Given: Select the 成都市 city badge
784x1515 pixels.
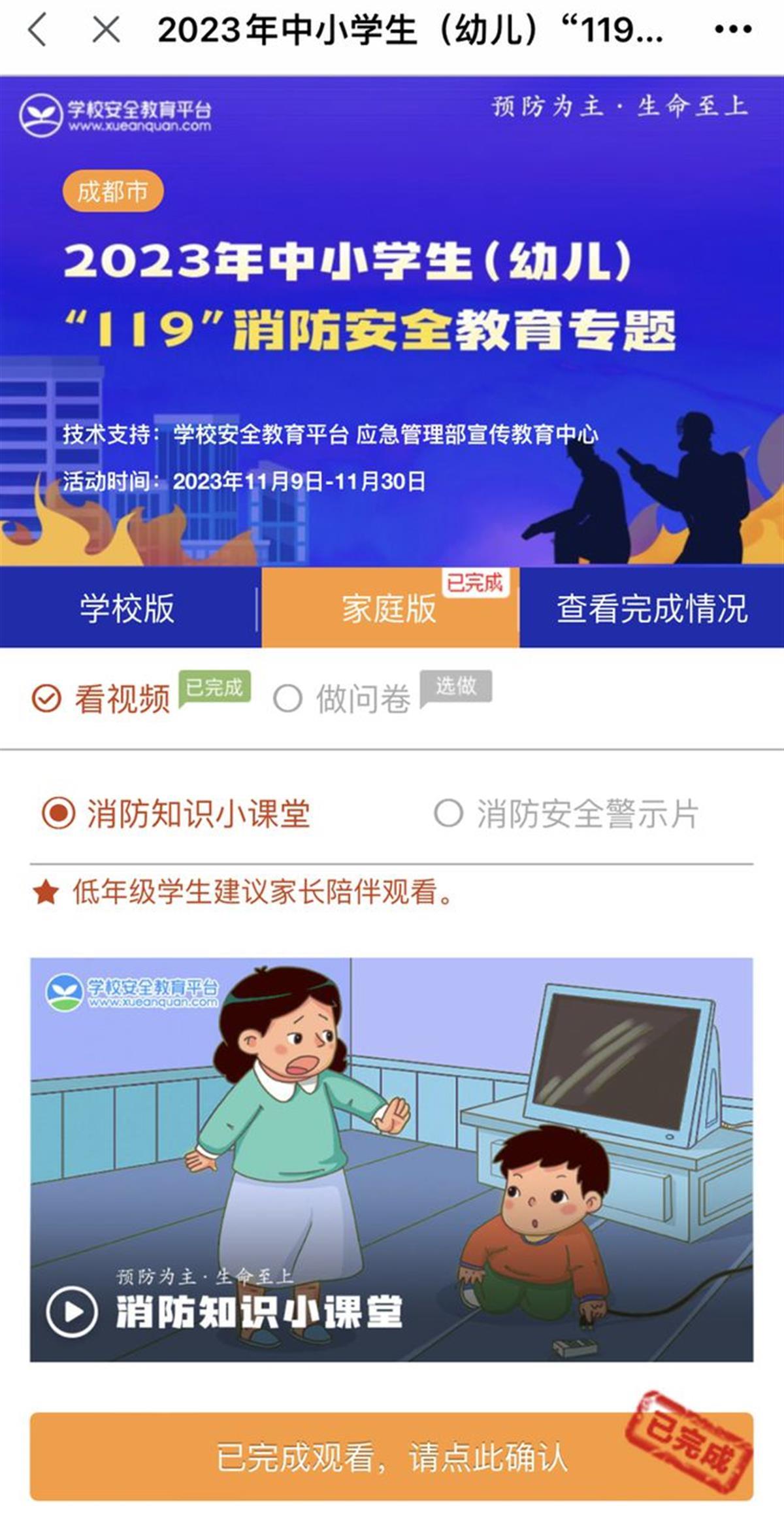Looking at the screenshot, I should [x=112, y=190].
